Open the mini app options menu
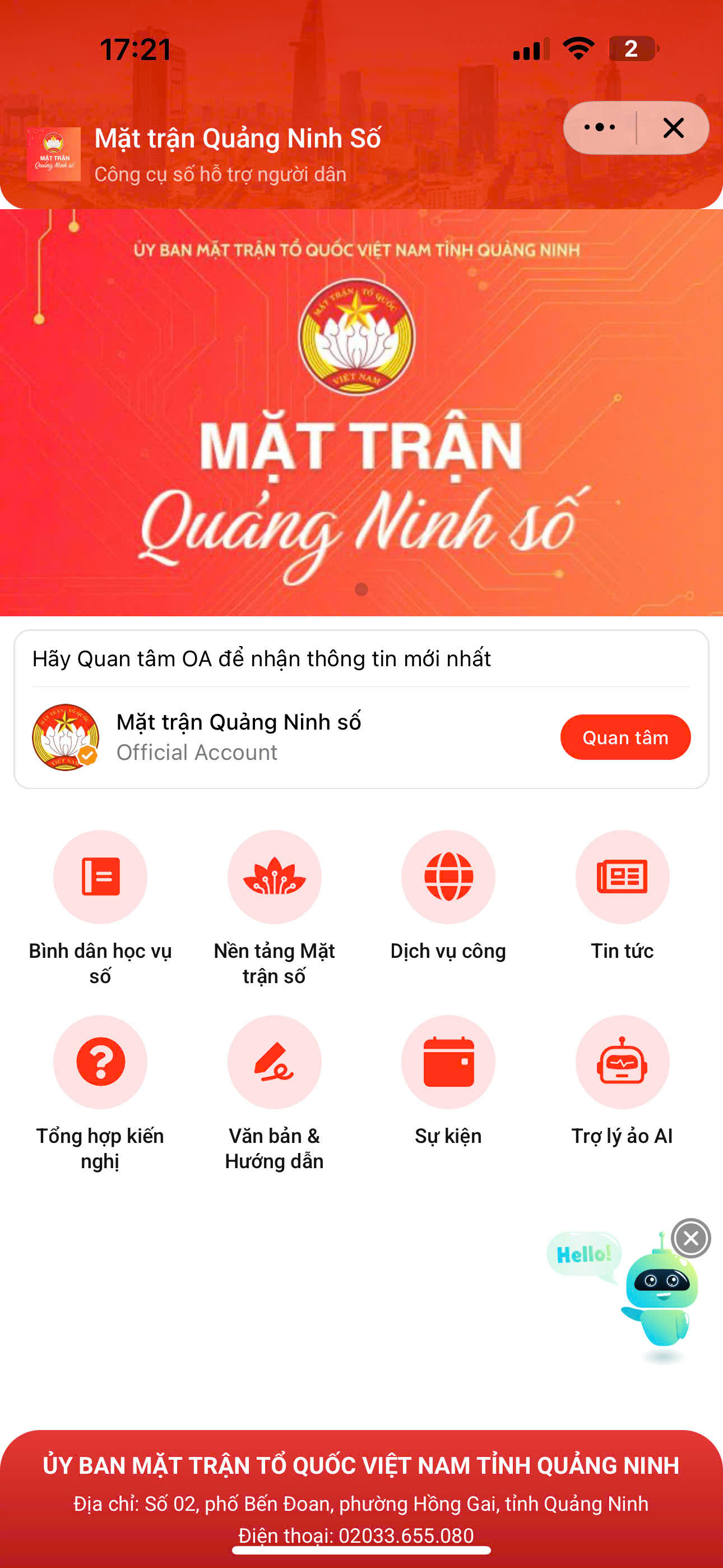Viewport: 723px width, 1568px height. click(x=600, y=128)
